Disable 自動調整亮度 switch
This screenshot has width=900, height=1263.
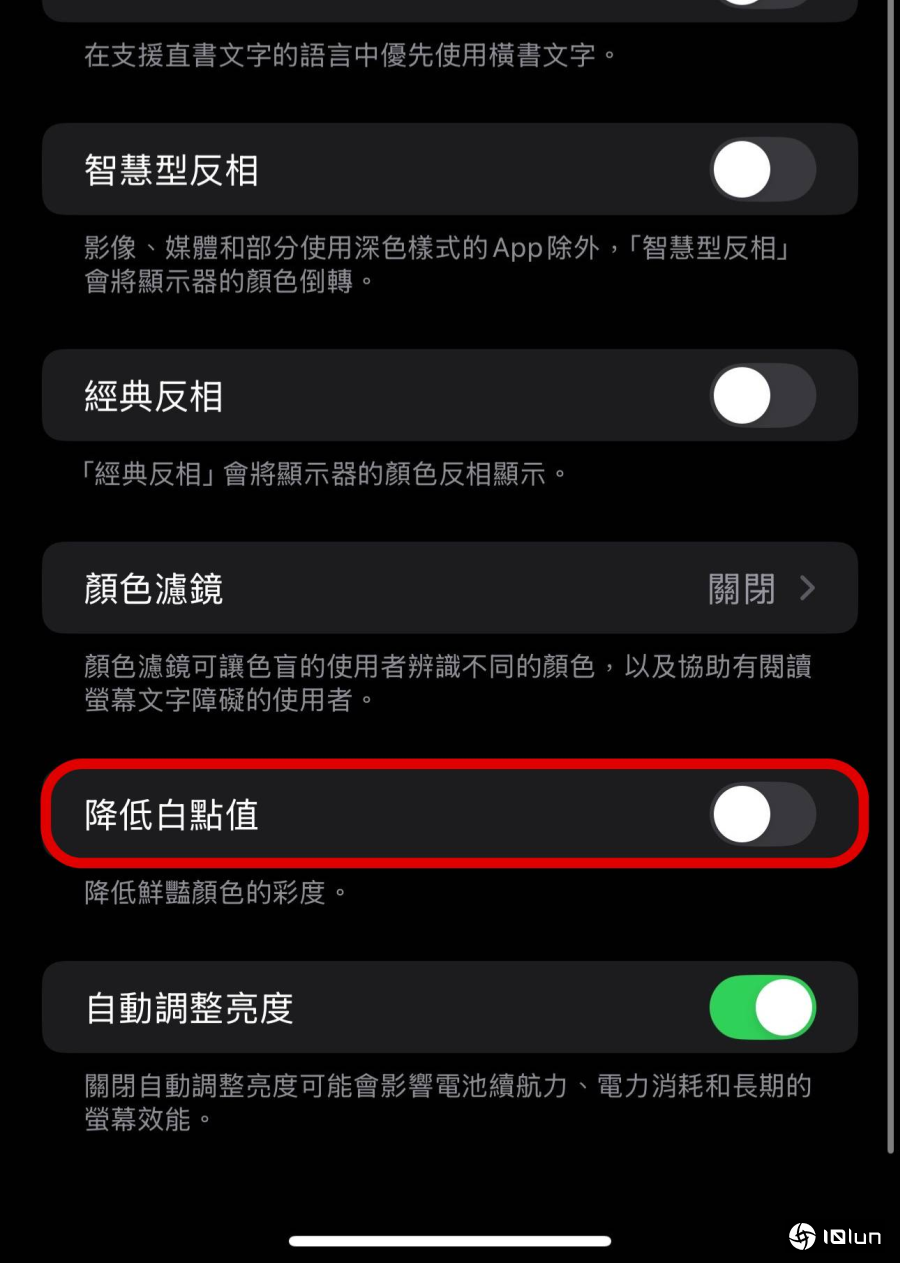click(x=763, y=1007)
